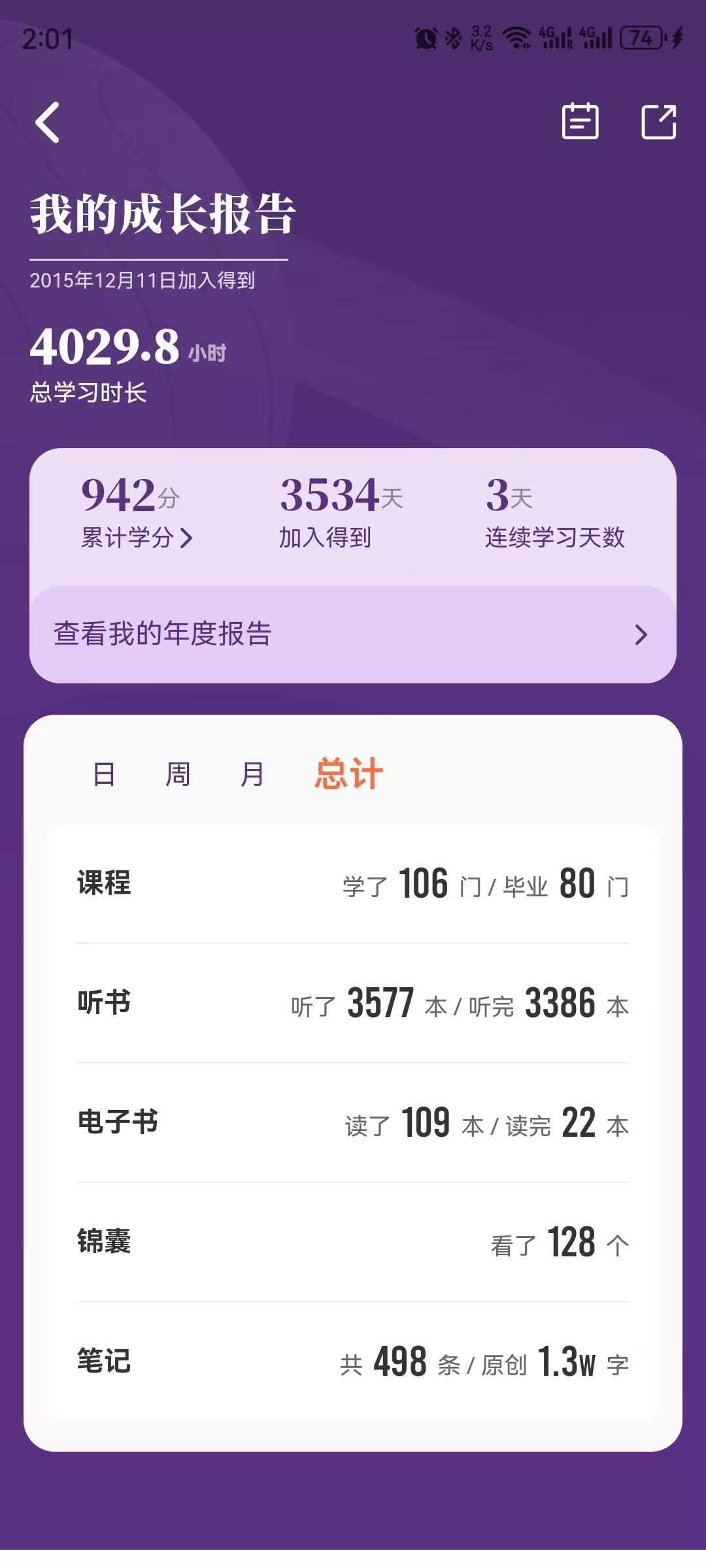Open the calendar icon at the top
706x1568 pixels.
point(580,121)
